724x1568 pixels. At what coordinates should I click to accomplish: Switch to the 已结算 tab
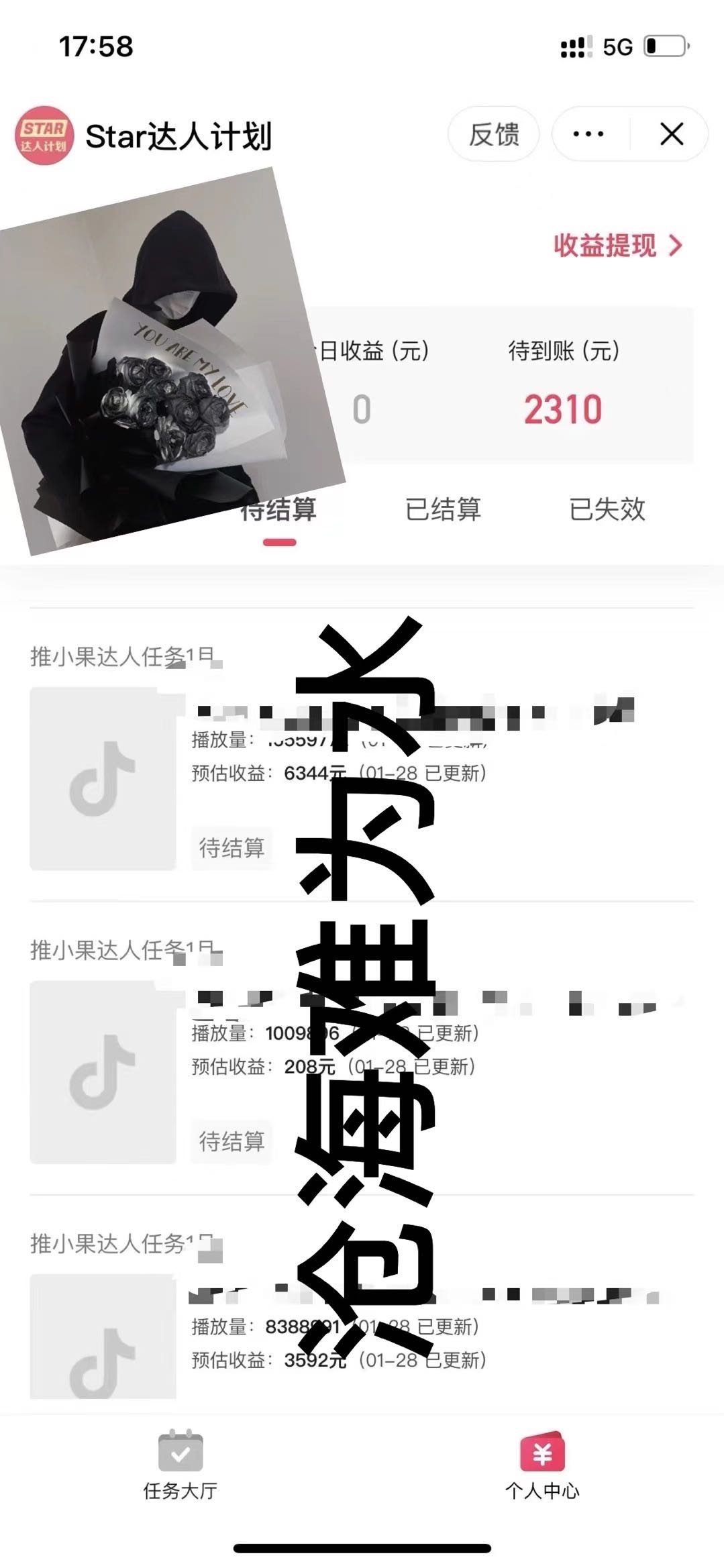point(443,509)
